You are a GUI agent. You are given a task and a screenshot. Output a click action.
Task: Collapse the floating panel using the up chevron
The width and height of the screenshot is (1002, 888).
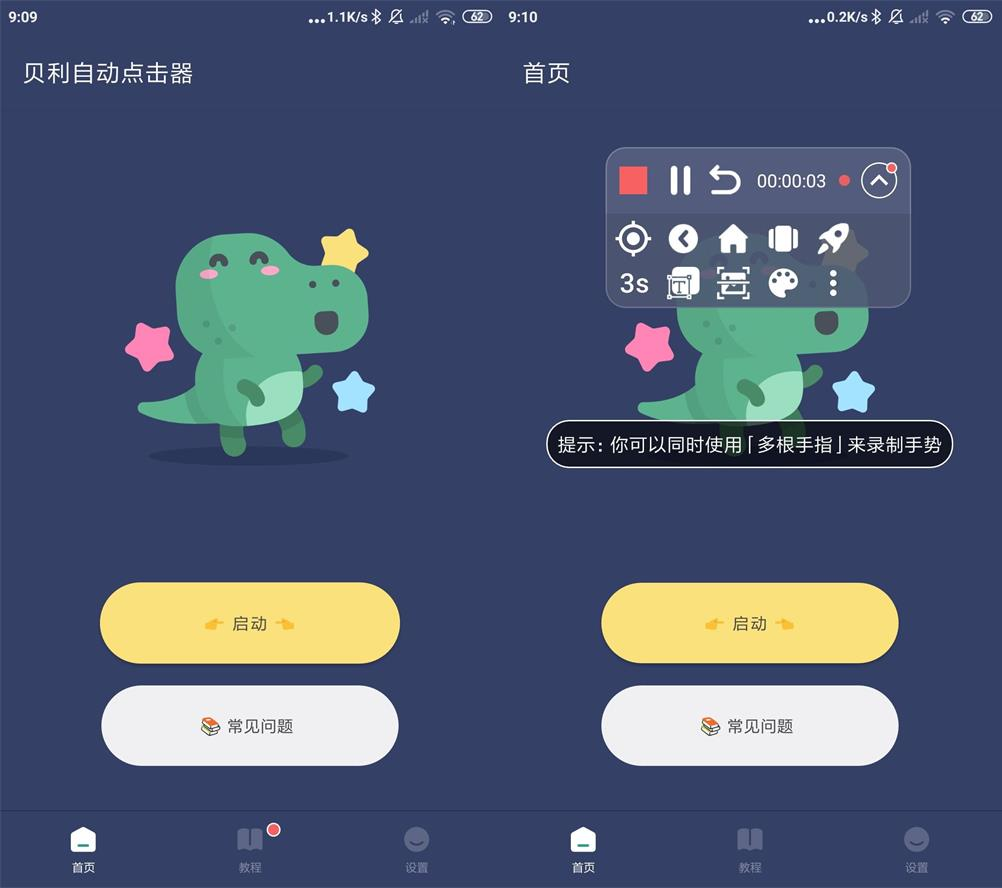click(878, 181)
